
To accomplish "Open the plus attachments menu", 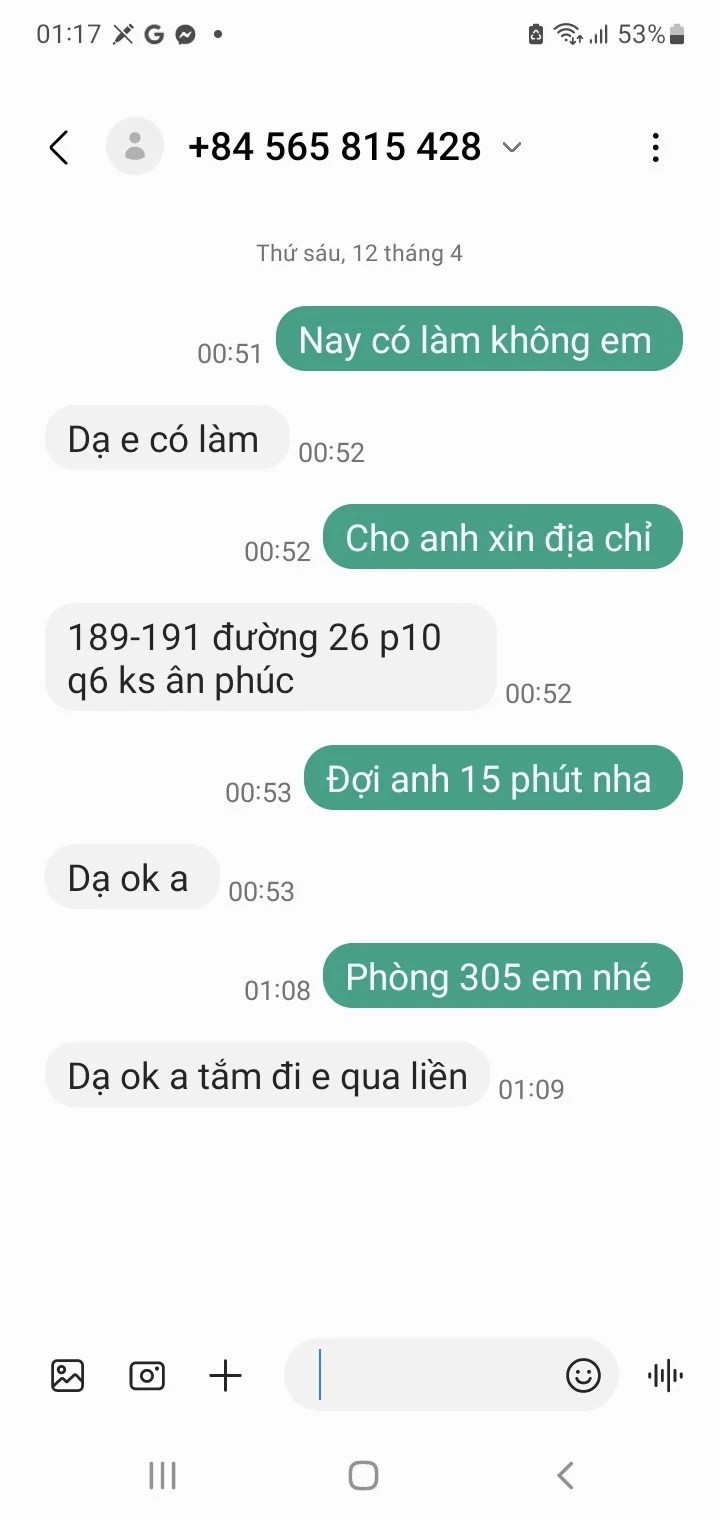I will pyautogui.click(x=226, y=1376).
